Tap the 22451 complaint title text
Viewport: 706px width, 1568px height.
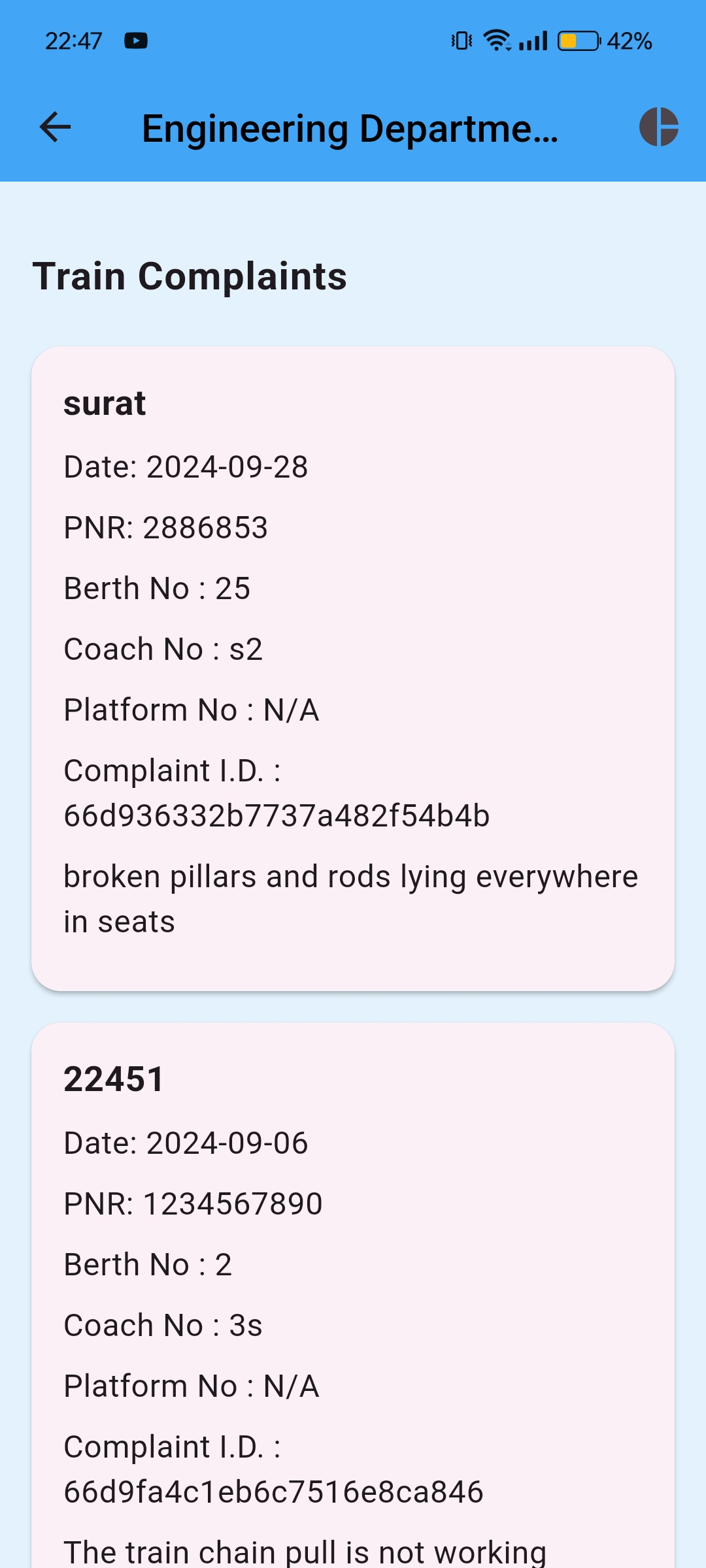pos(114,1079)
